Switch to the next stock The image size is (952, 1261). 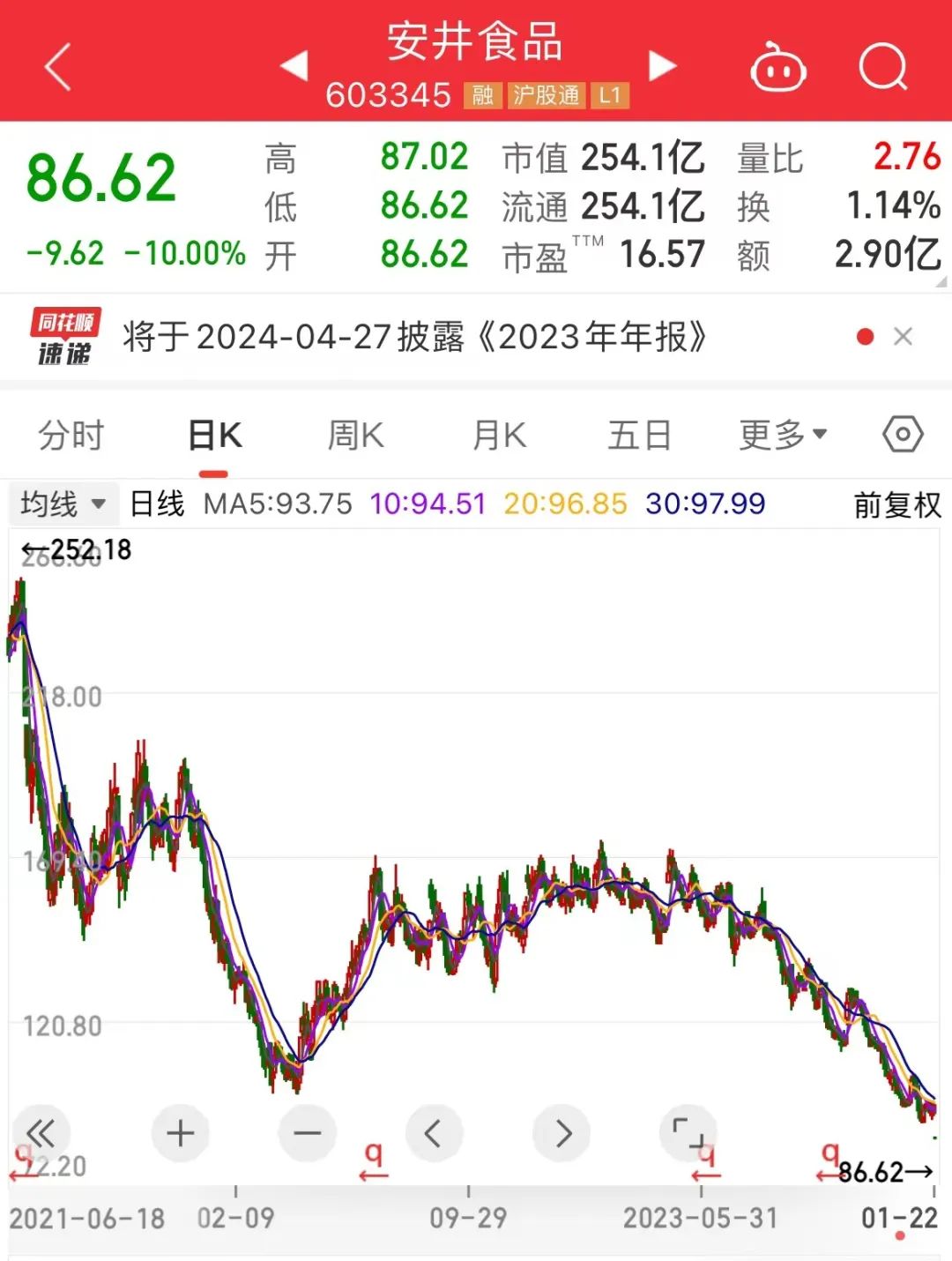(662, 66)
